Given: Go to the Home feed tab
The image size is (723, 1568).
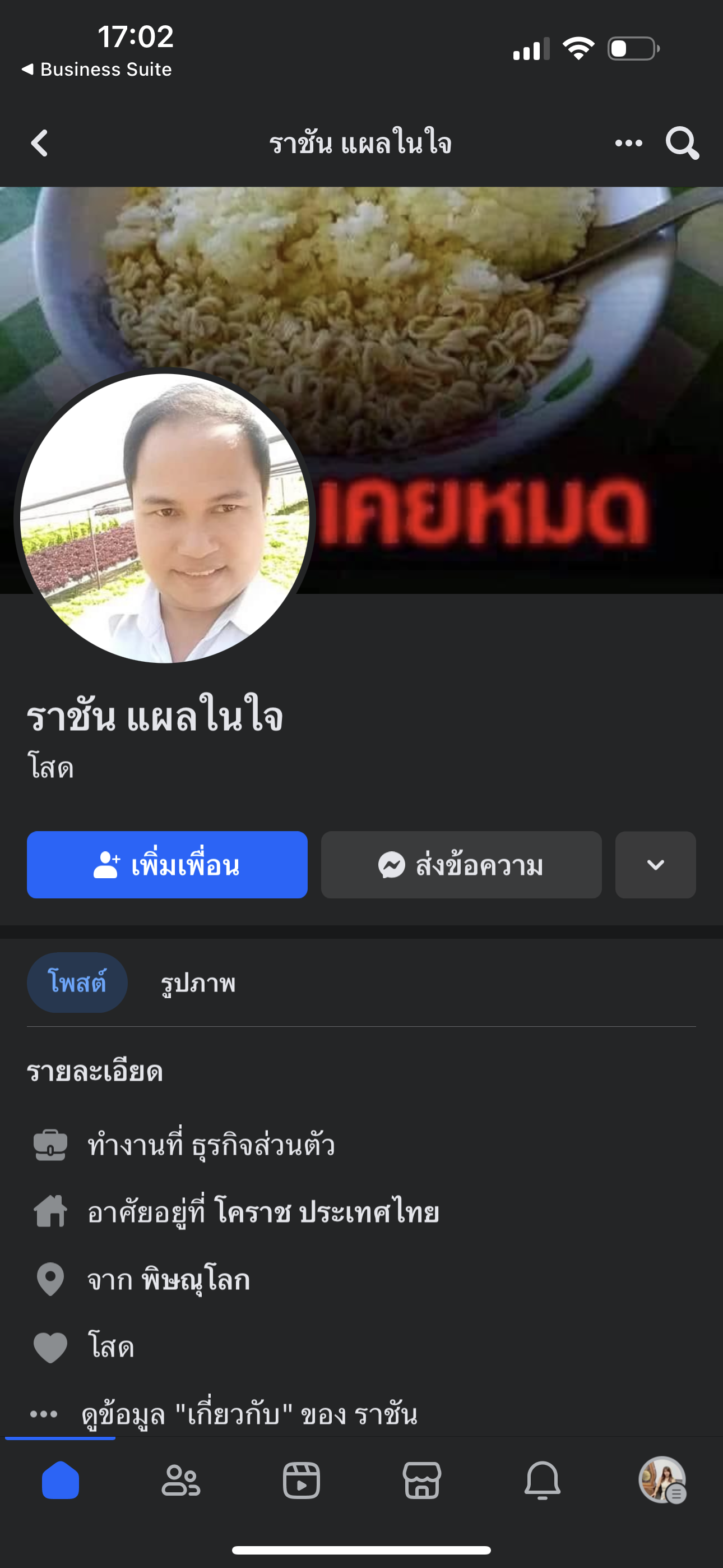Looking at the screenshot, I should click(61, 1481).
